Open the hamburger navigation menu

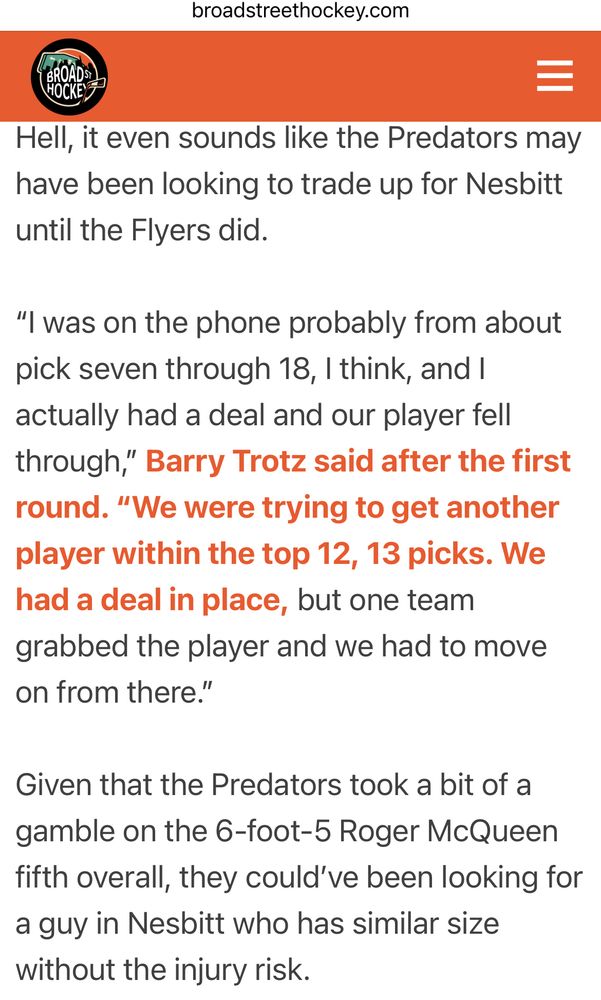554,77
